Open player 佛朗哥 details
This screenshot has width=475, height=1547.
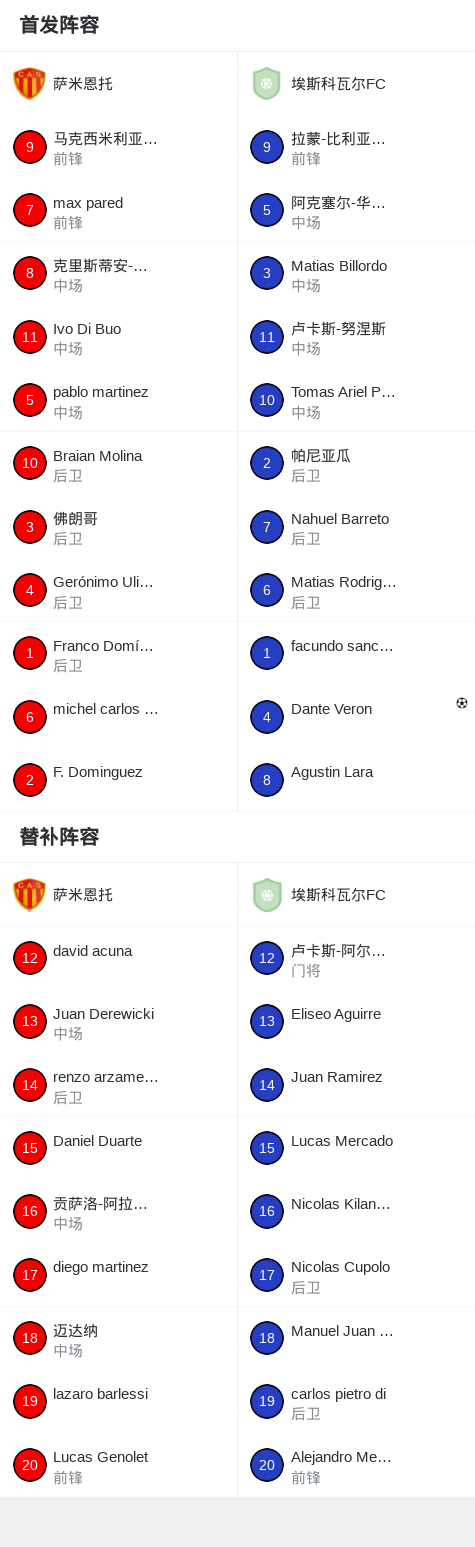pyautogui.click(x=118, y=527)
